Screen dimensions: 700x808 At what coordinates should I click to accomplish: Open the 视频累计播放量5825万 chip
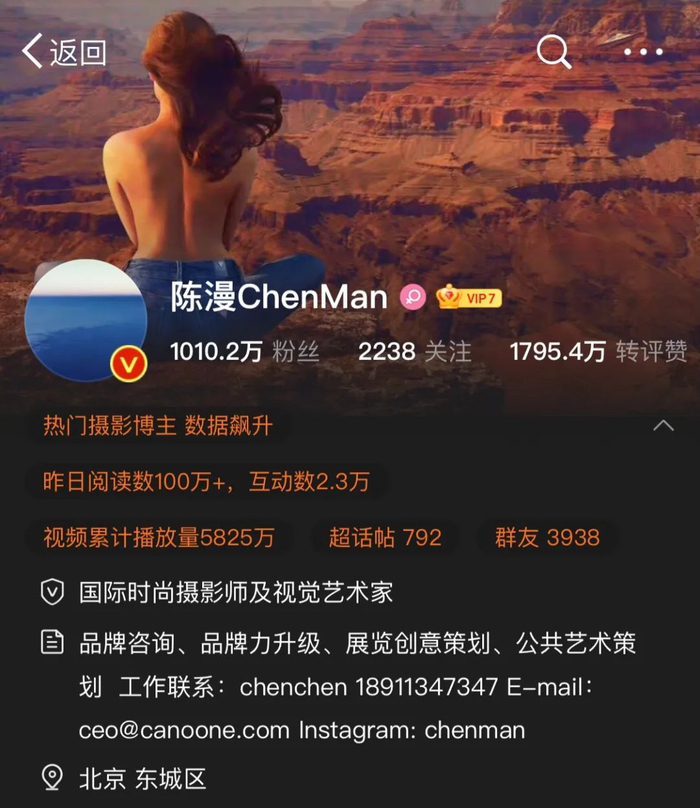click(159, 537)
